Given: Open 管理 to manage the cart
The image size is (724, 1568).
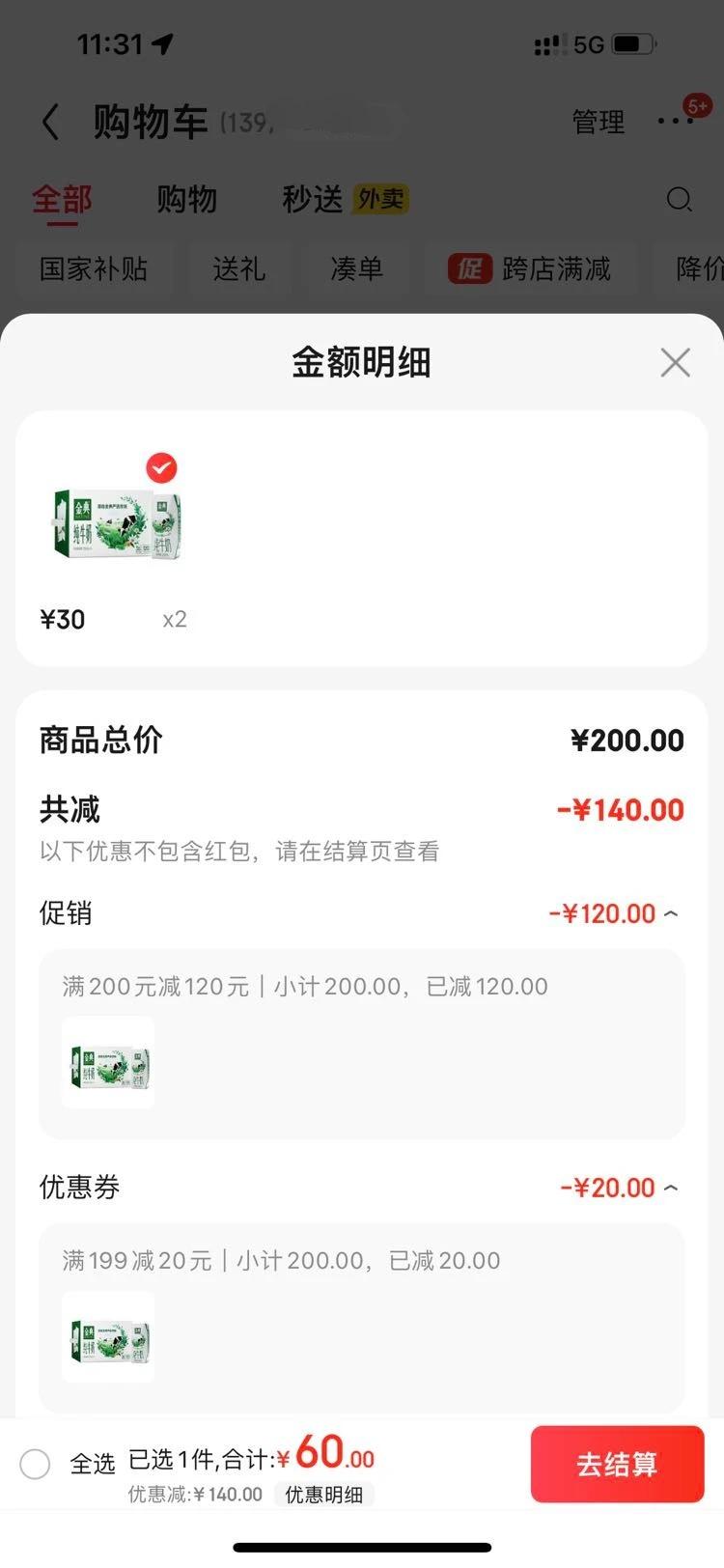Looking at the screenshot, I should [x=598, y=123].
